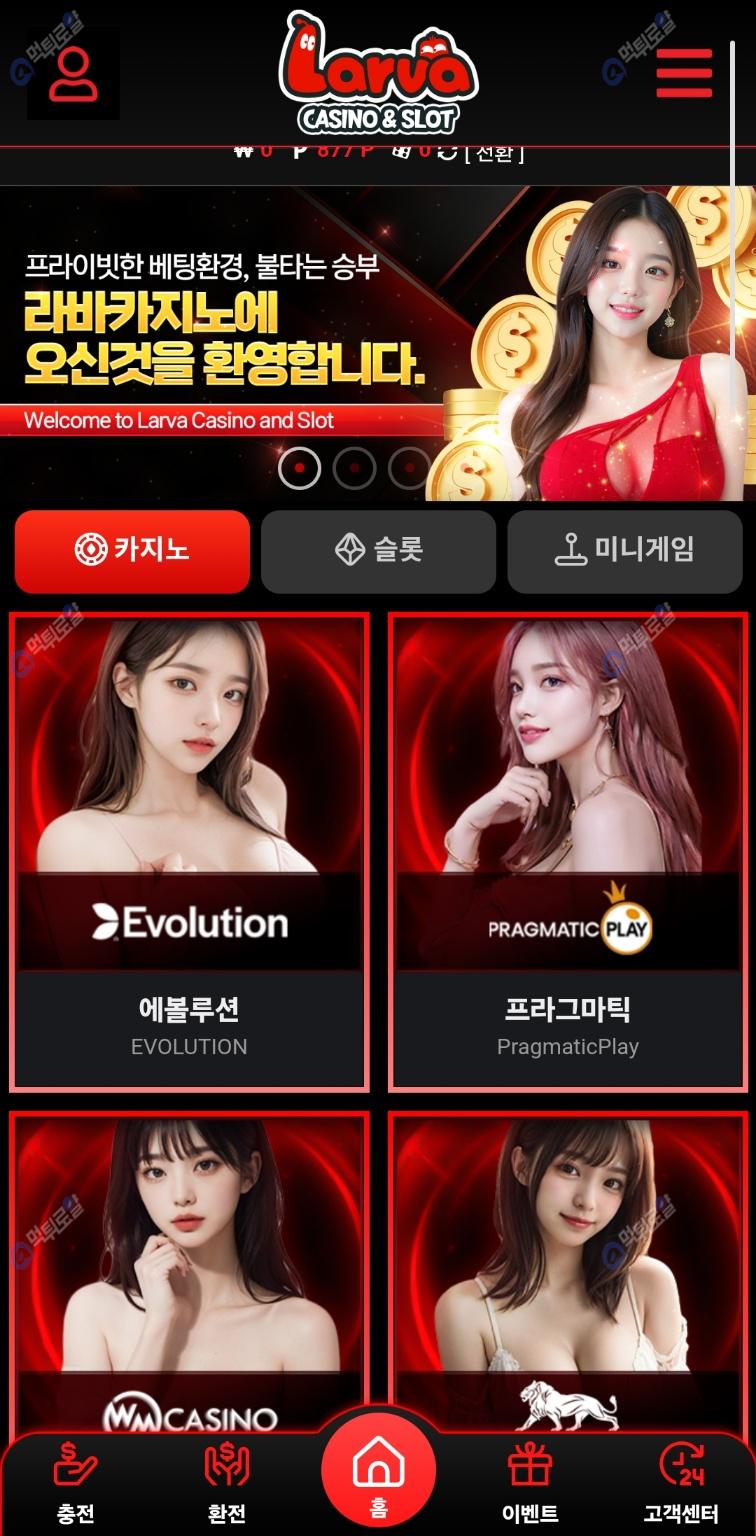Open the 프라그마틱 PragmaticPlay card
Viewport: 756px width, 1536px height.
[568, 850]
